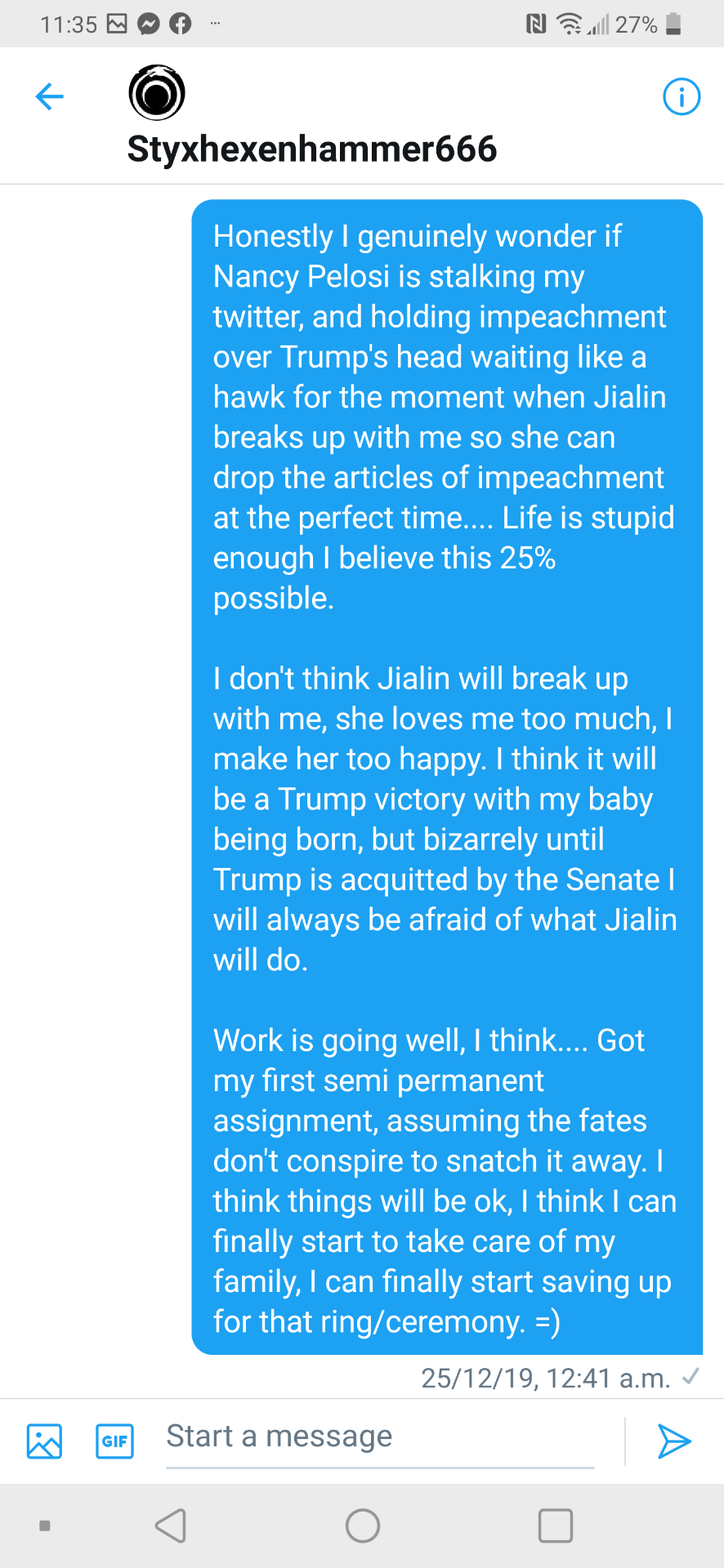Viewport: 724px width, 1568px height.
Task: Send the message with the arrow icon
Action: click(x=674, y=1441)
